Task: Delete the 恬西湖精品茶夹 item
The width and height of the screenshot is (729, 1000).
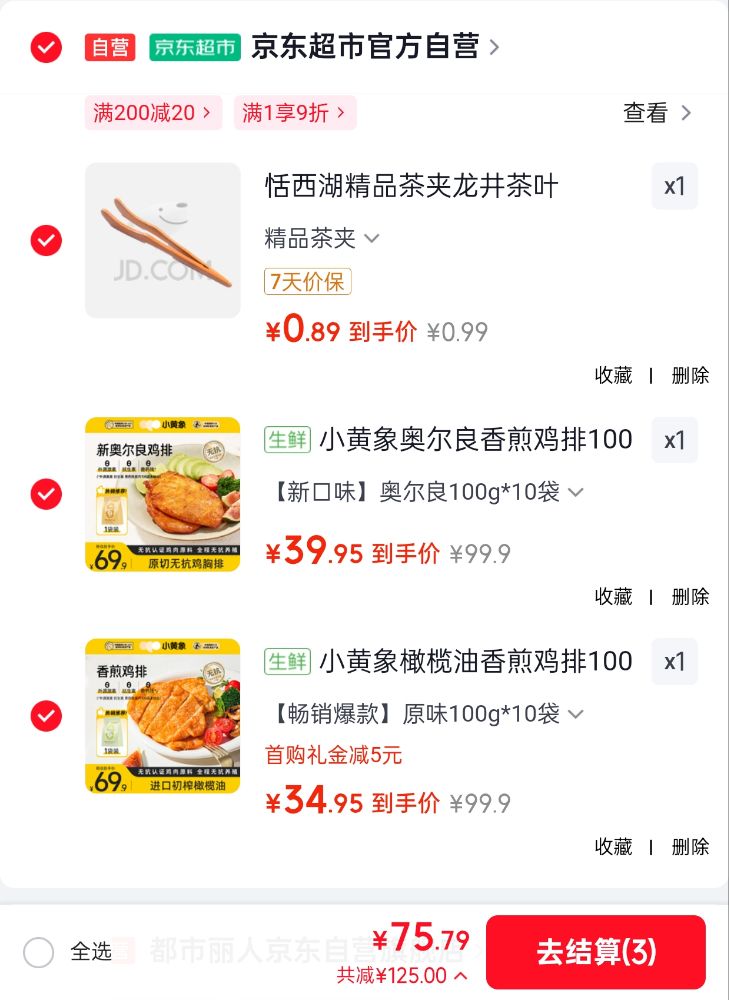Action: click(x=690, y=375)
